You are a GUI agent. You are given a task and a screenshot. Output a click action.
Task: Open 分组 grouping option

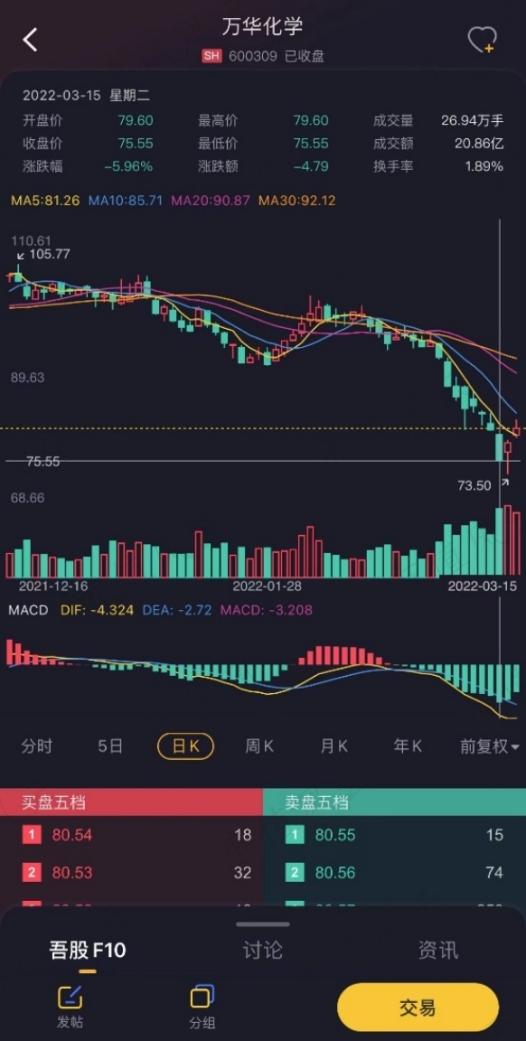[202, 1007]
